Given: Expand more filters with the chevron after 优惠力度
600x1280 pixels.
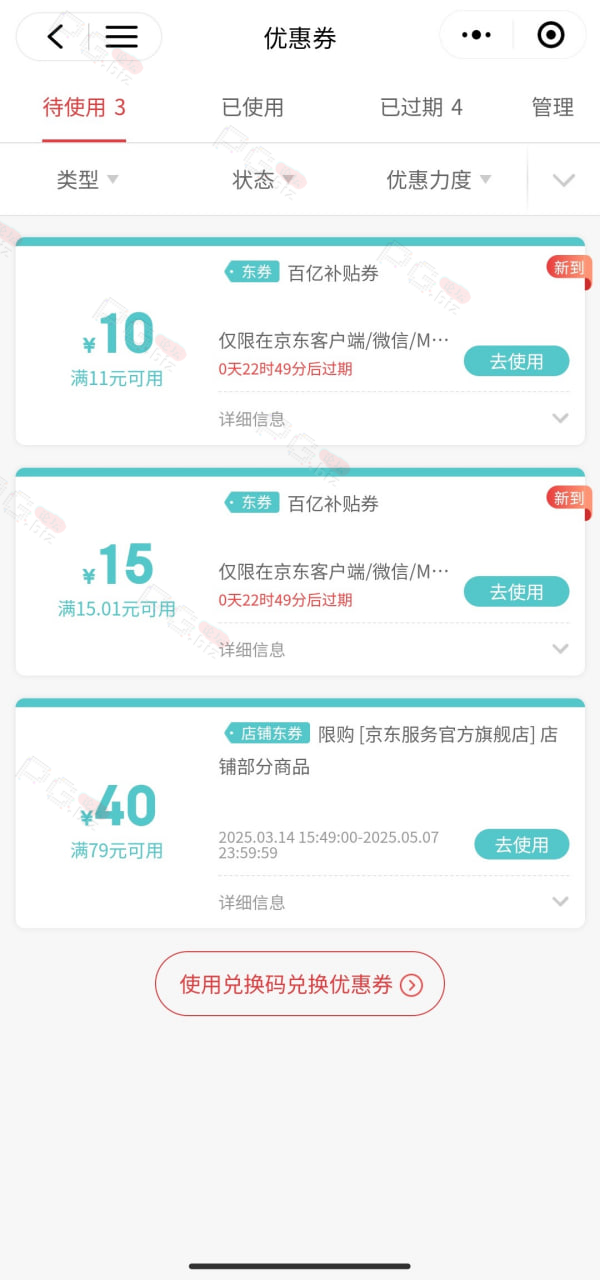Looking at the screenshot, I should 564,180.
